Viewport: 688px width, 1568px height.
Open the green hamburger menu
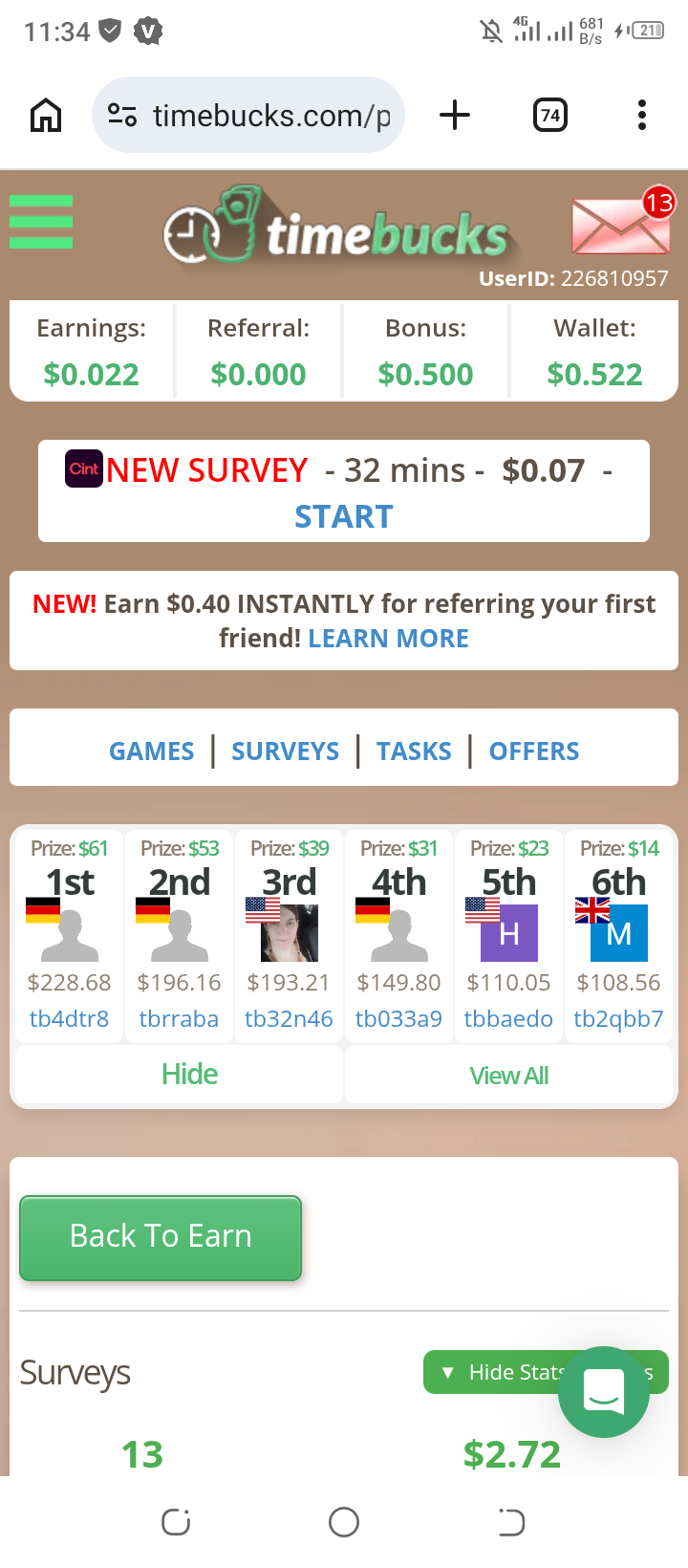pyautogui.click(x=41, y=222)
